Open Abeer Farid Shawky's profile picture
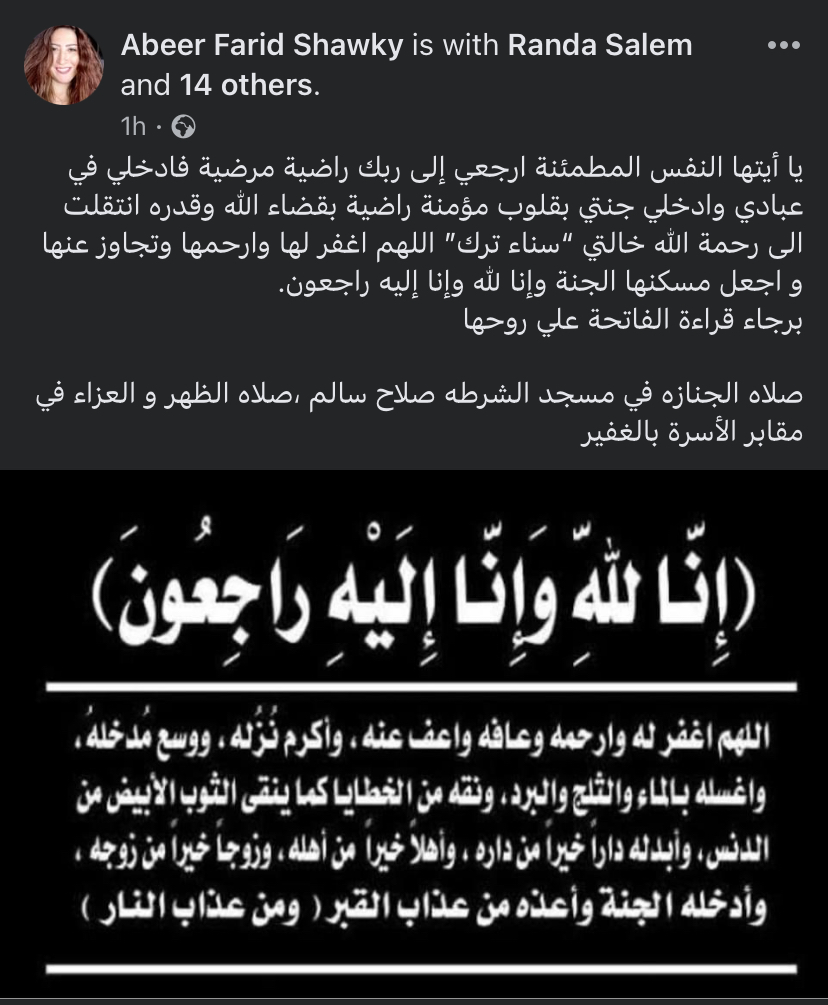 coord(64,66)
